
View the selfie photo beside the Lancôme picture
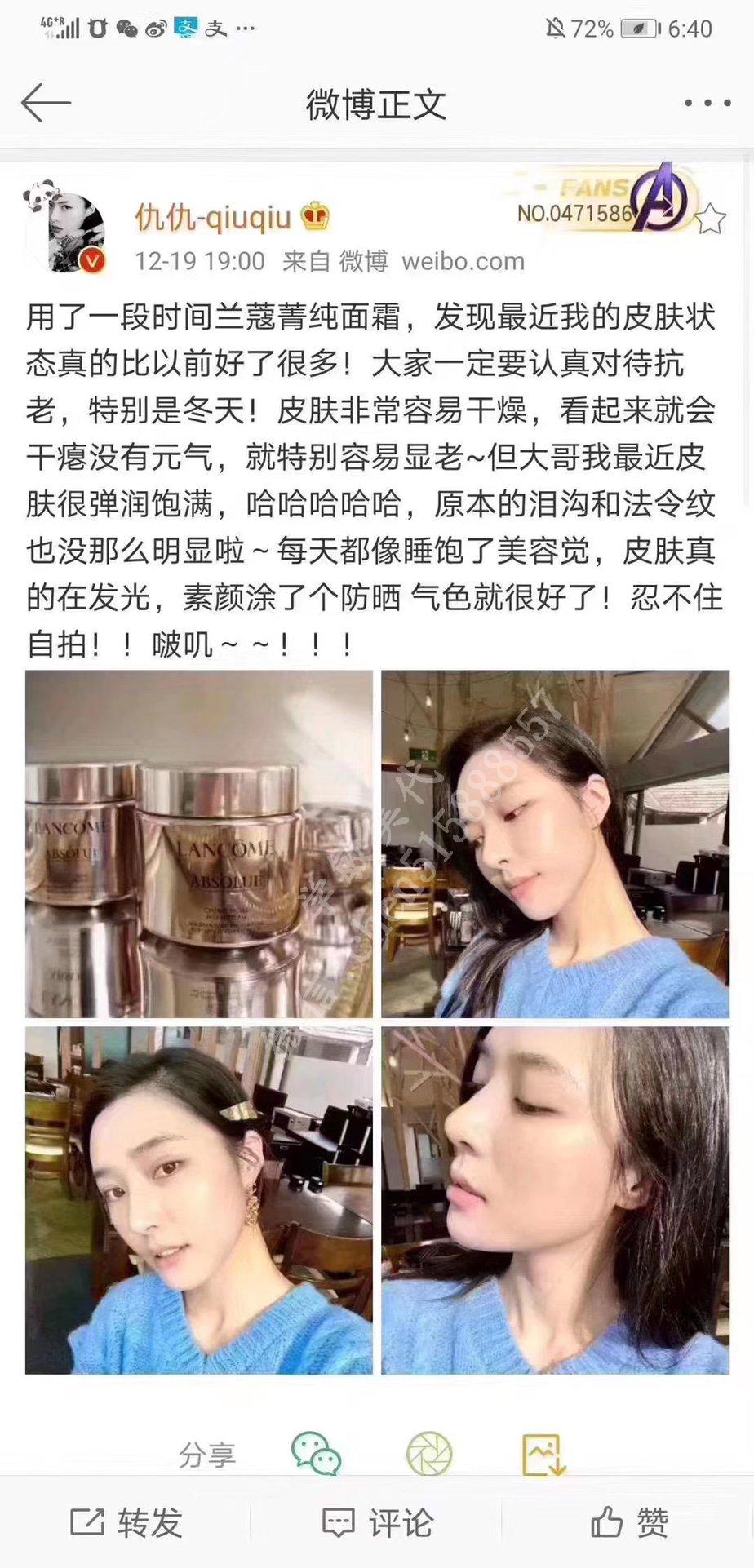pos(555,844)
